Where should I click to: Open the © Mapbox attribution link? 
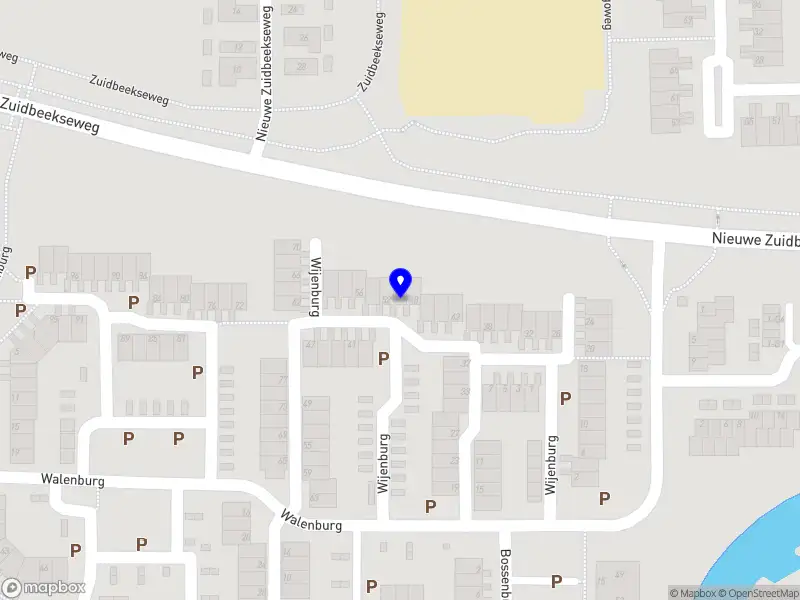click(x=692, y=593)
